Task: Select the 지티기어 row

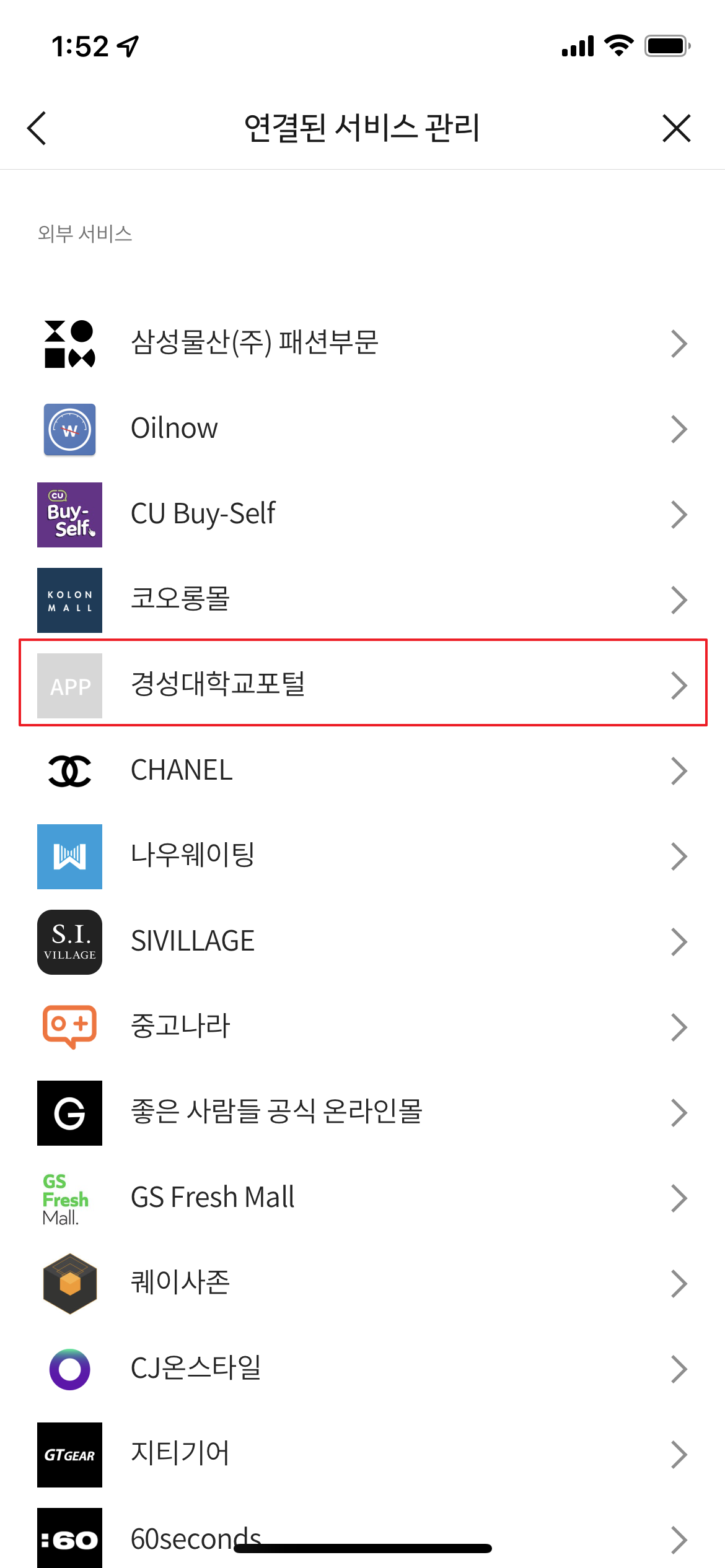Action: point(362,1455)
